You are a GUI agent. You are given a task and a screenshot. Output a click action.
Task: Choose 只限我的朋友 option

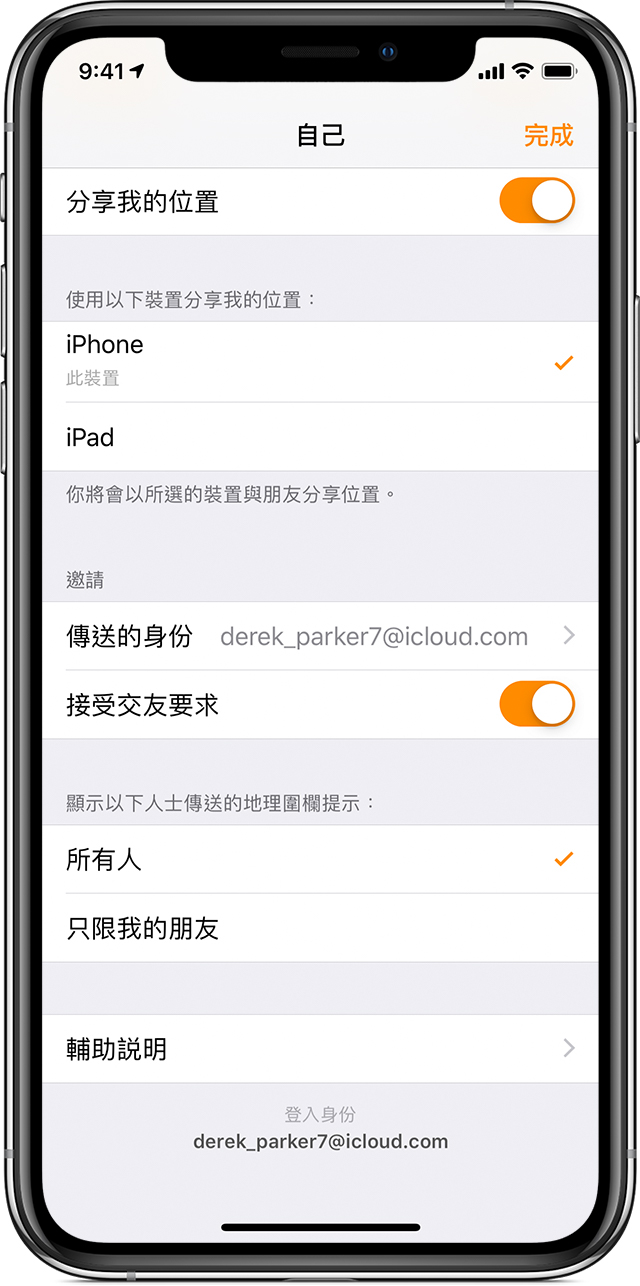coord(320,928)
